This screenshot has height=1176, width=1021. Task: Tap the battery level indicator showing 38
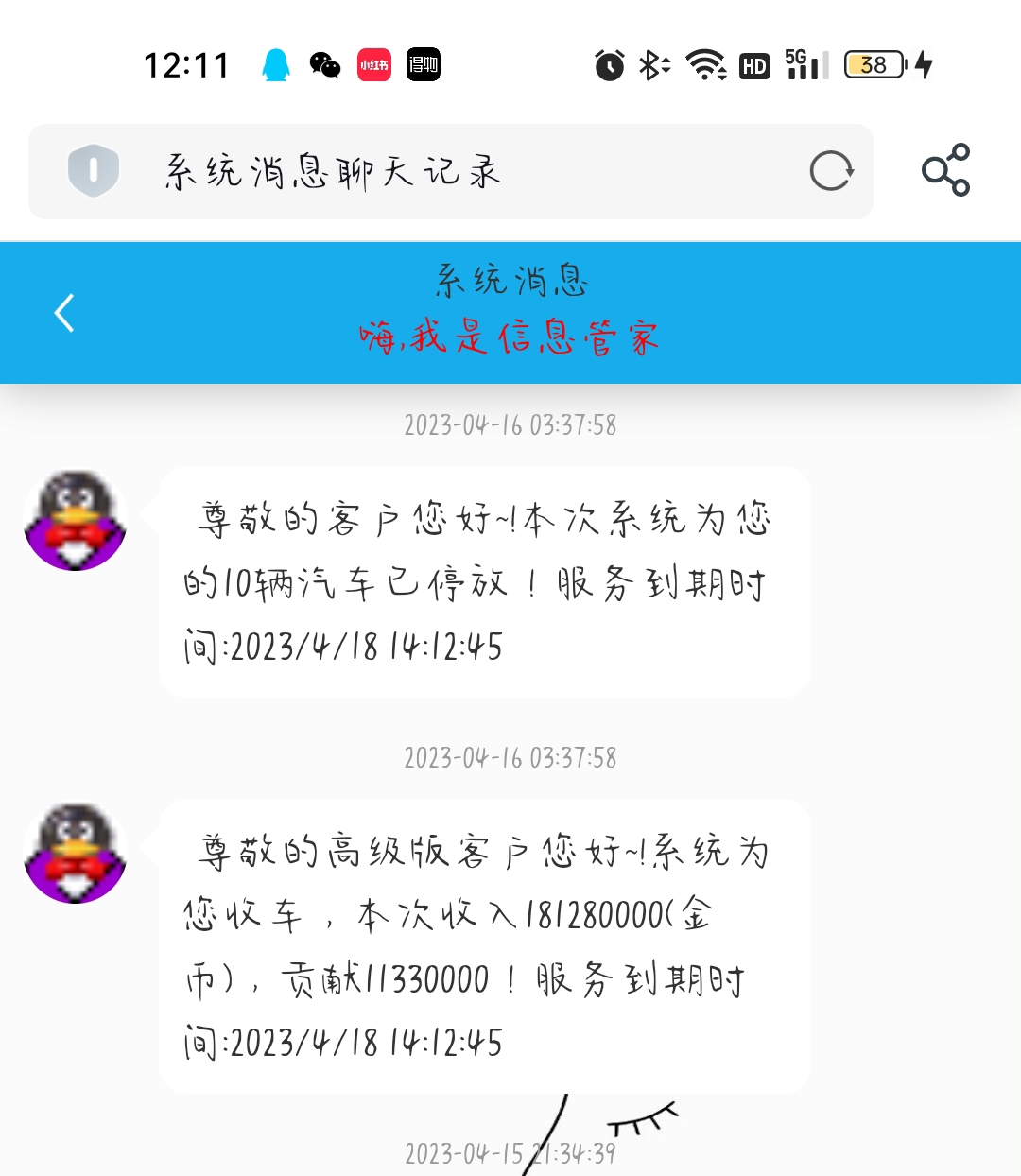[x=874, y=64]
